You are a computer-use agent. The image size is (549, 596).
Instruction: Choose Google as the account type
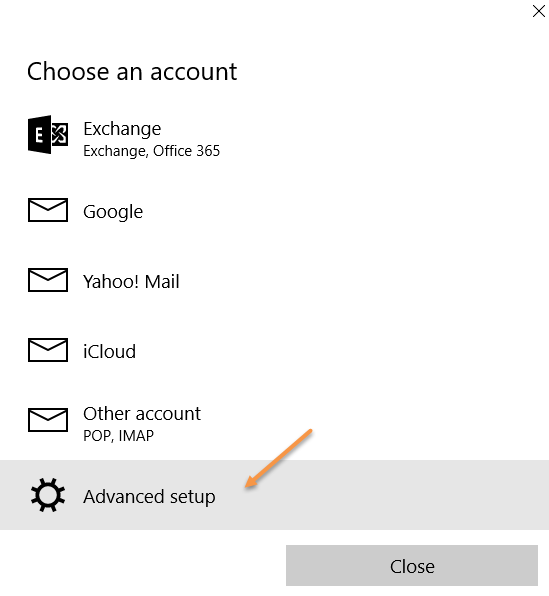tap(274, 211)
